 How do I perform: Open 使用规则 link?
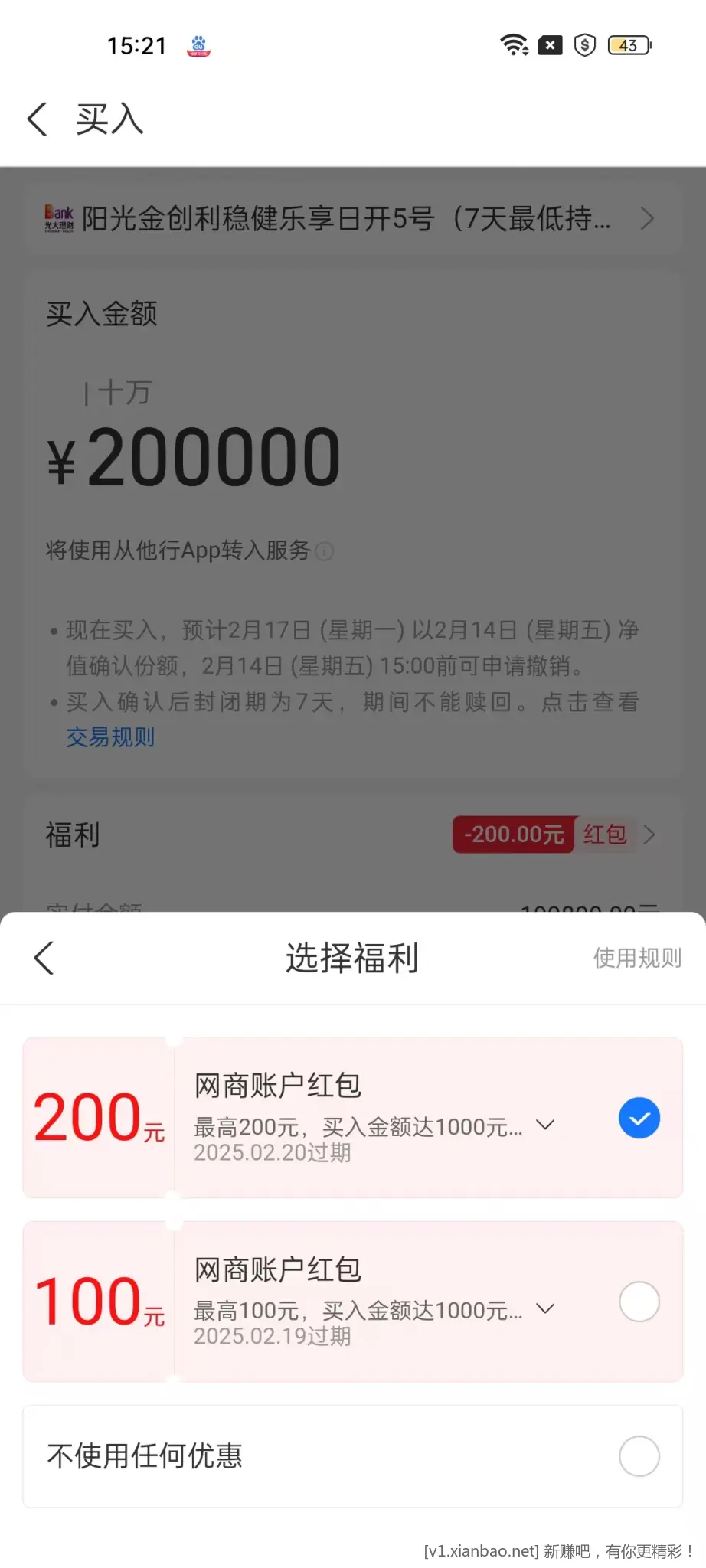tap(636, 958)
